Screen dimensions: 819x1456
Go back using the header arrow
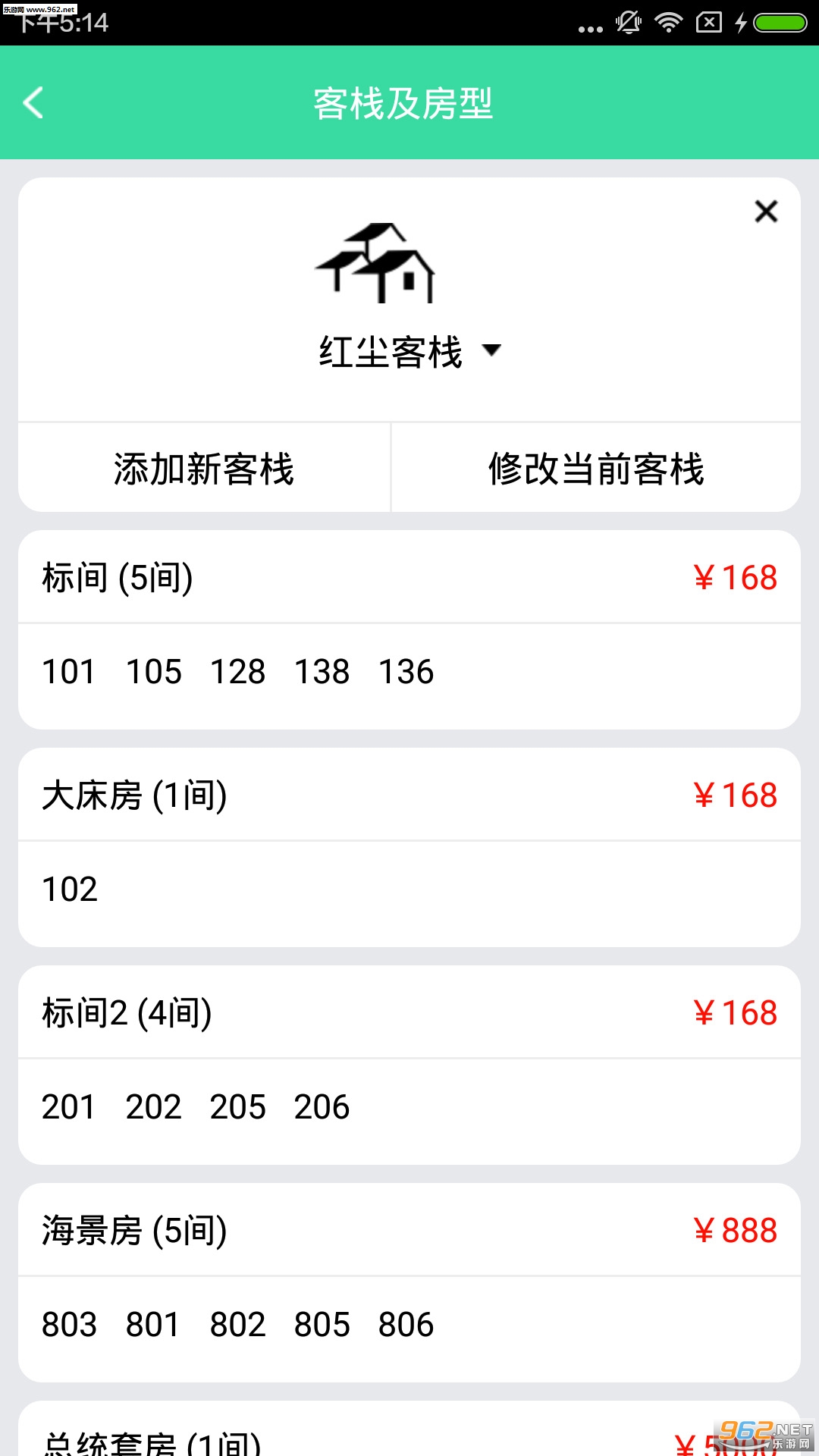pyautogui.click(x=33, y=103)
